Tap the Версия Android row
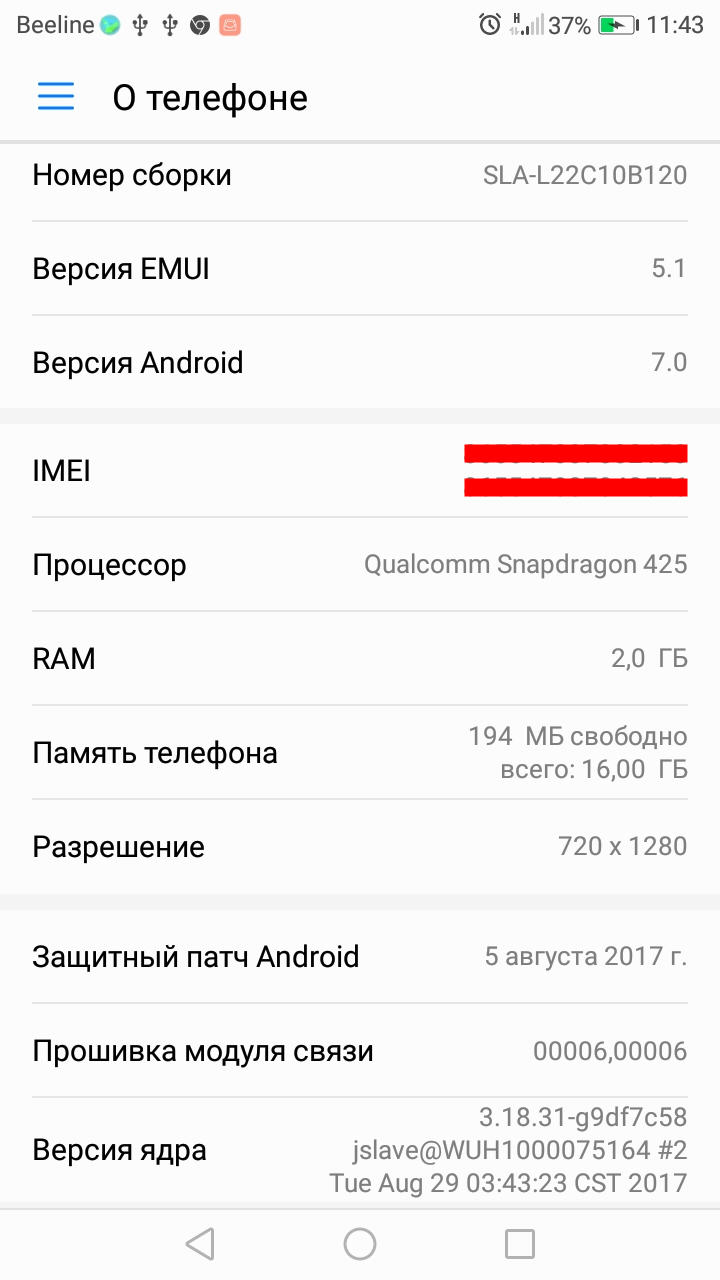 (360, 362)
